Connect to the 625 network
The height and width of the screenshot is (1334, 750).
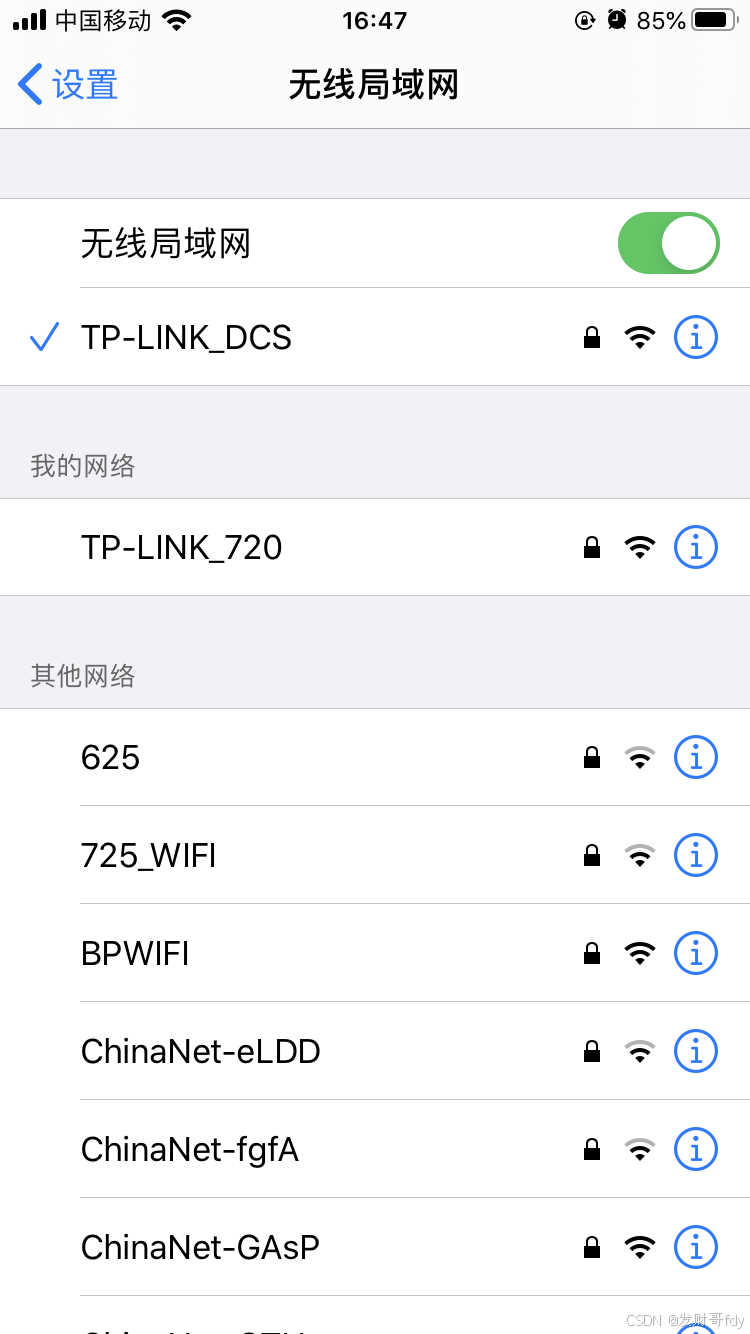pyautogui.click(x=111, y=757)
